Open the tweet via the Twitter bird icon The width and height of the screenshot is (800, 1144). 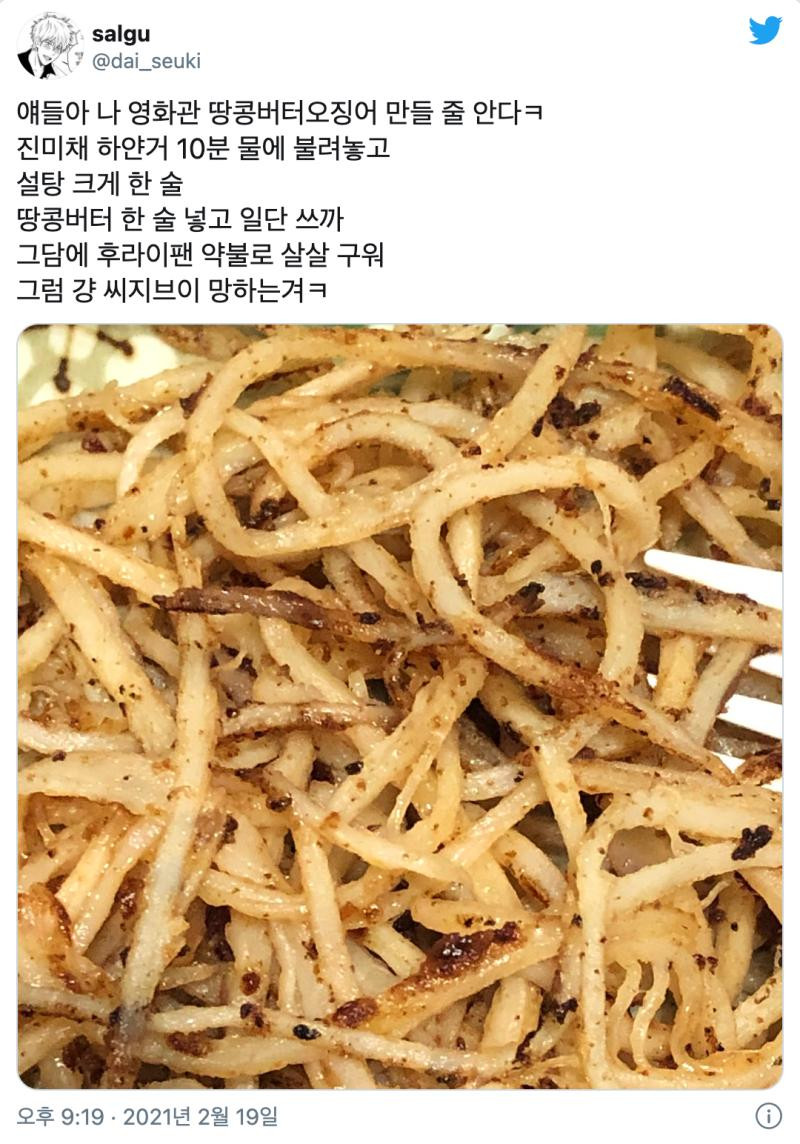765,31
